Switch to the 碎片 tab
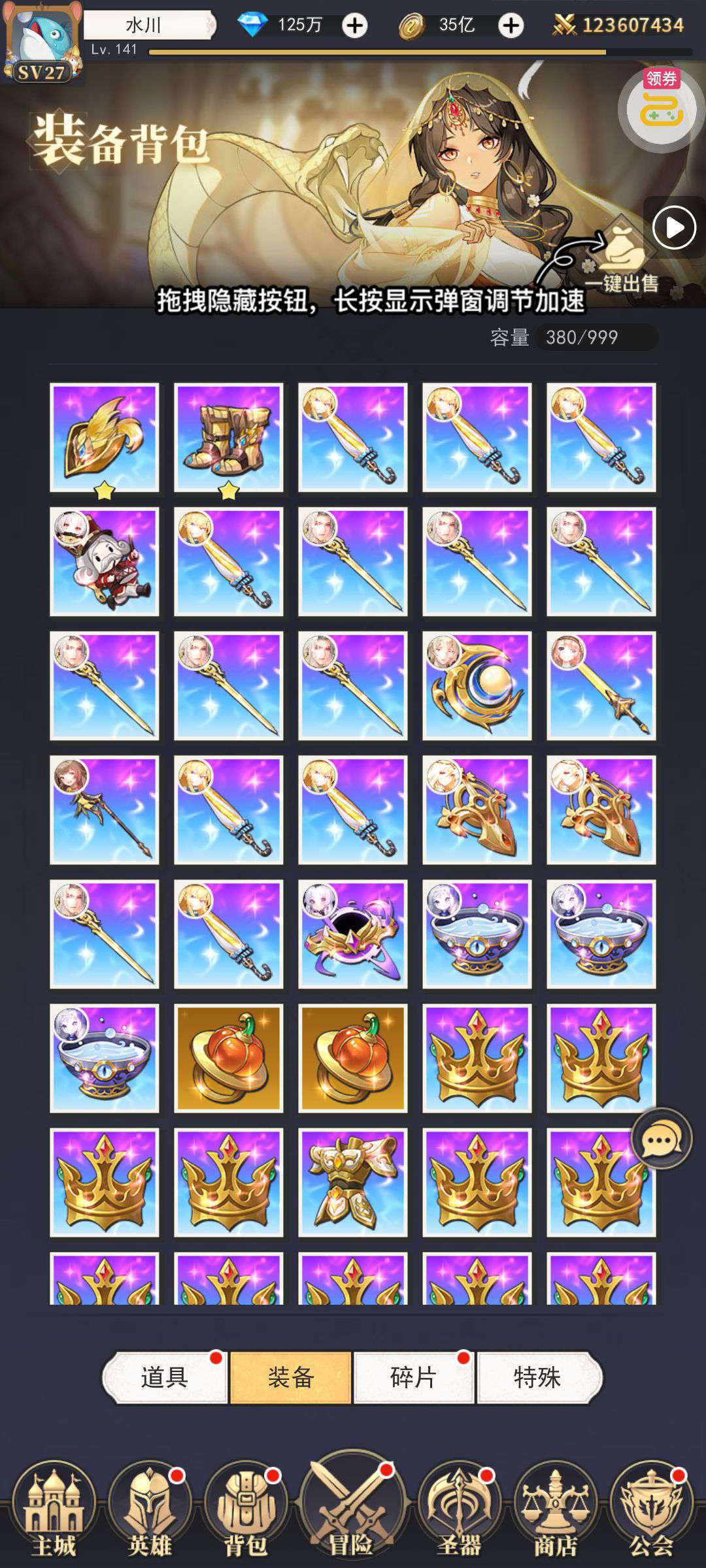 coord(413,1377)
